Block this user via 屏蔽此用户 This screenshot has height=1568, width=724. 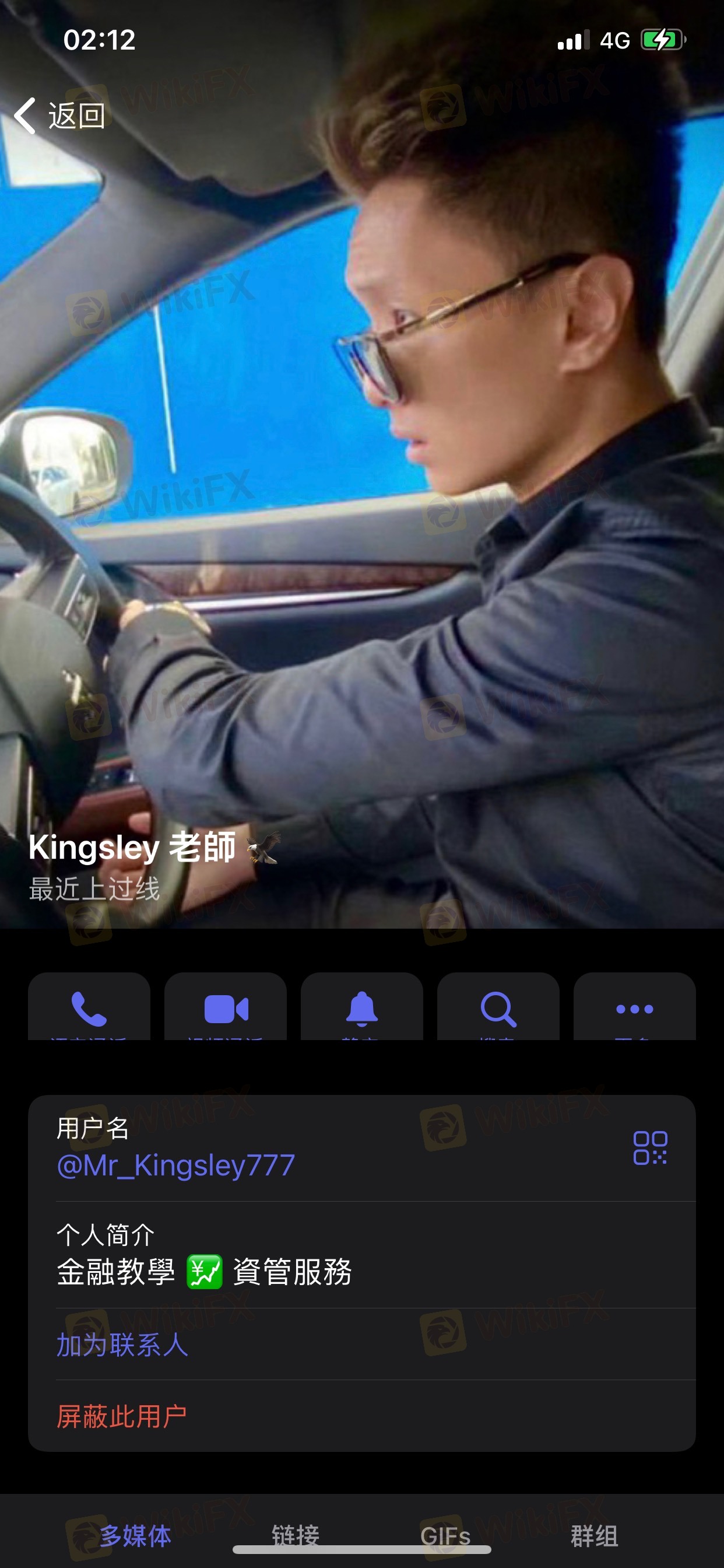pos(122,1416)
